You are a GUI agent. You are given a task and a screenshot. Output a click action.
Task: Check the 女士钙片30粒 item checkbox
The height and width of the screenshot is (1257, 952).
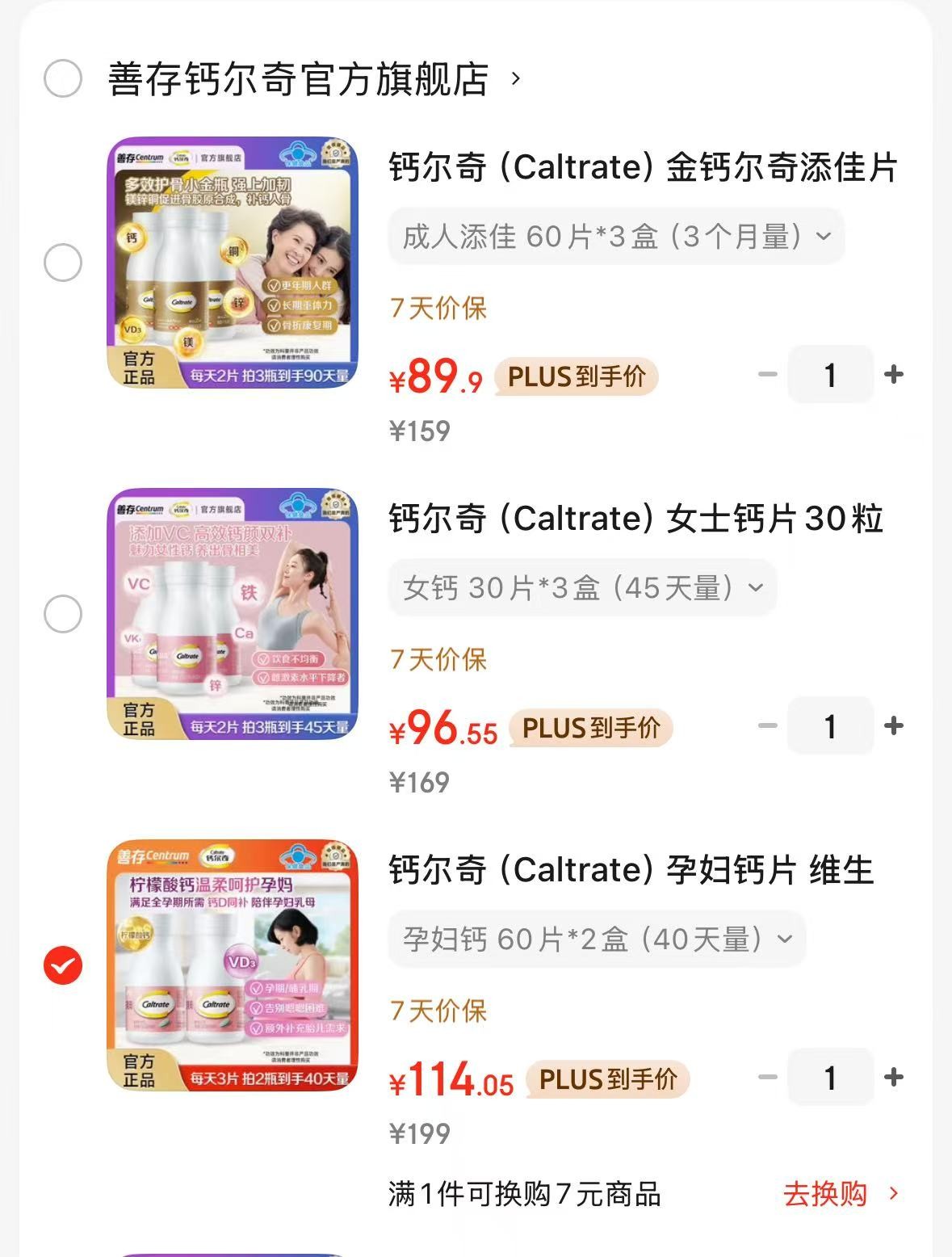click(x=63, y=614)
